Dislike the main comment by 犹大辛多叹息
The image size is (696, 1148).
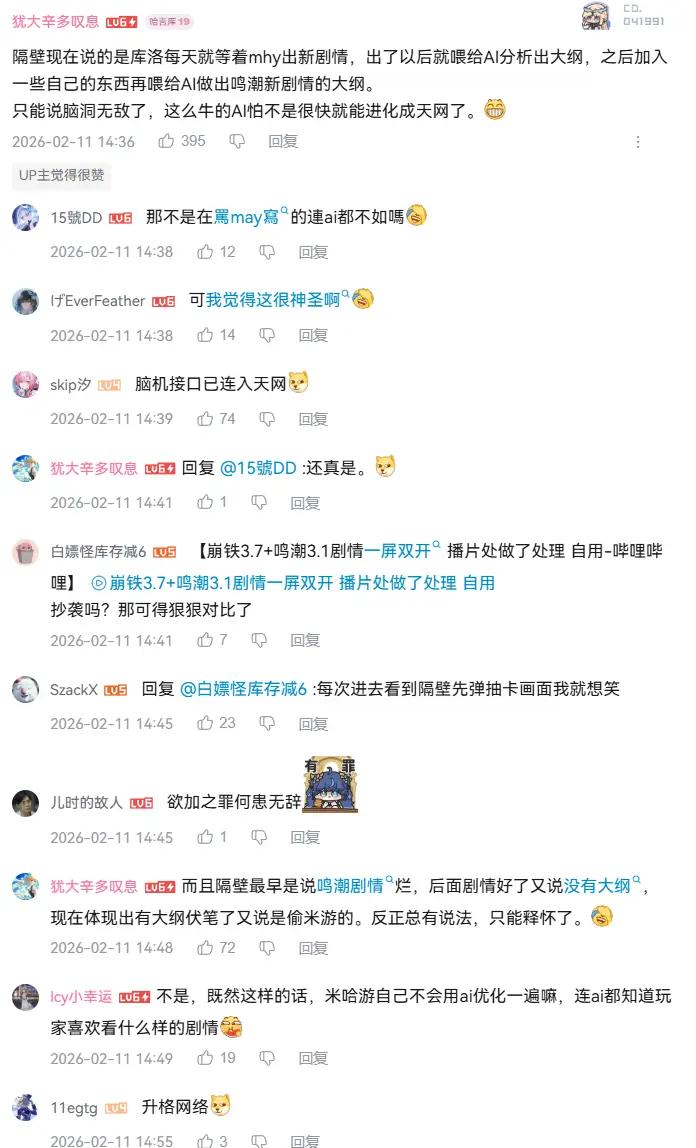tap(237, 142)
